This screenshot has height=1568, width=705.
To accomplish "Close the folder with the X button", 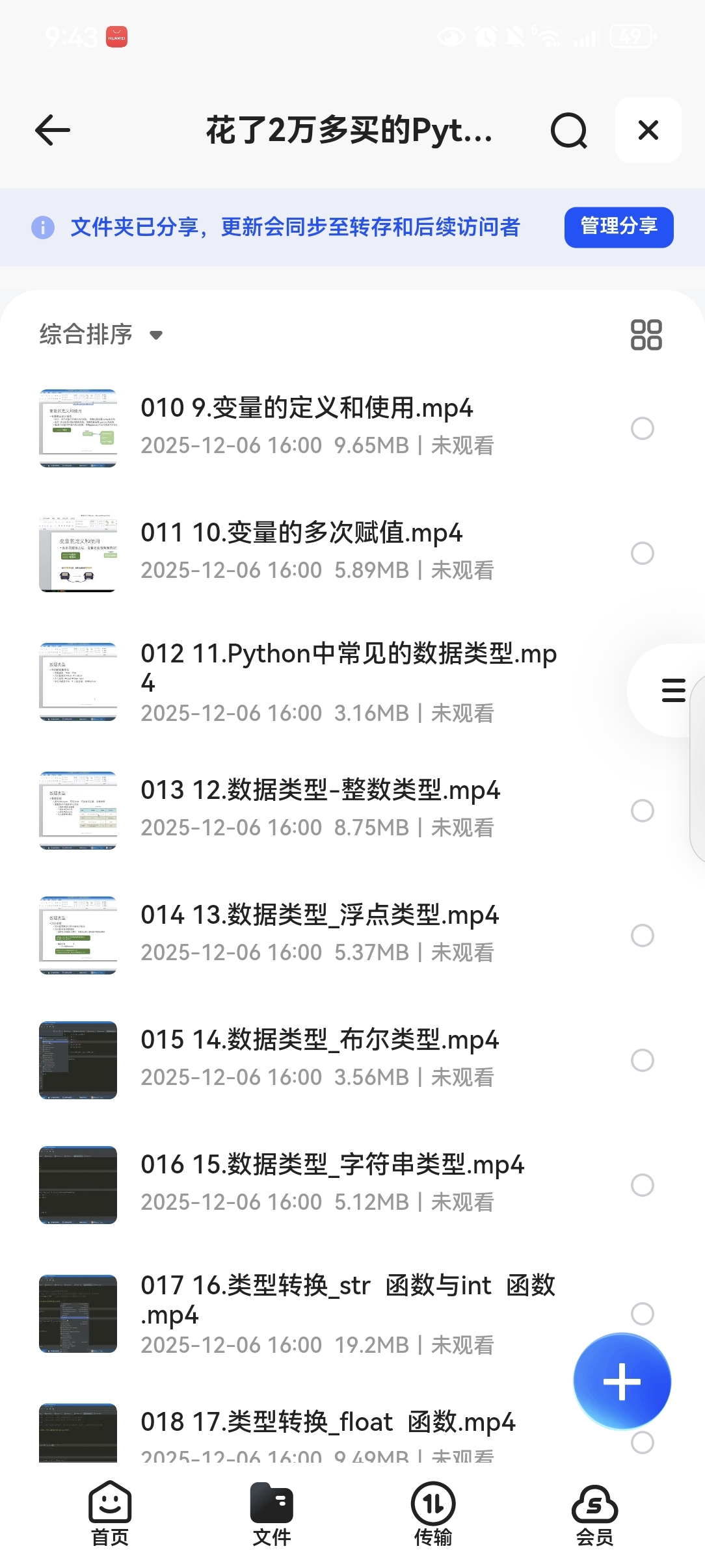I will [648, 130].
